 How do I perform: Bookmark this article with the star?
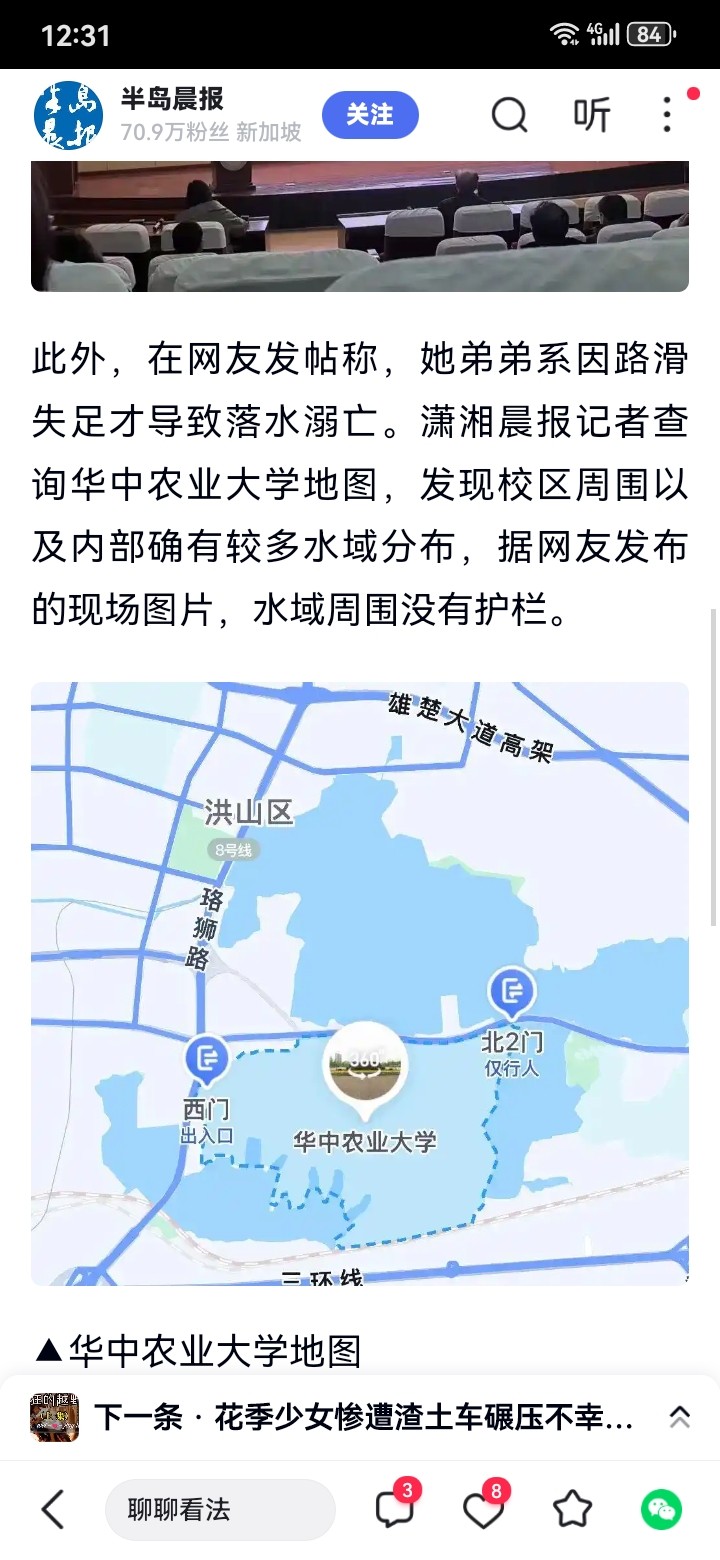572,1509
